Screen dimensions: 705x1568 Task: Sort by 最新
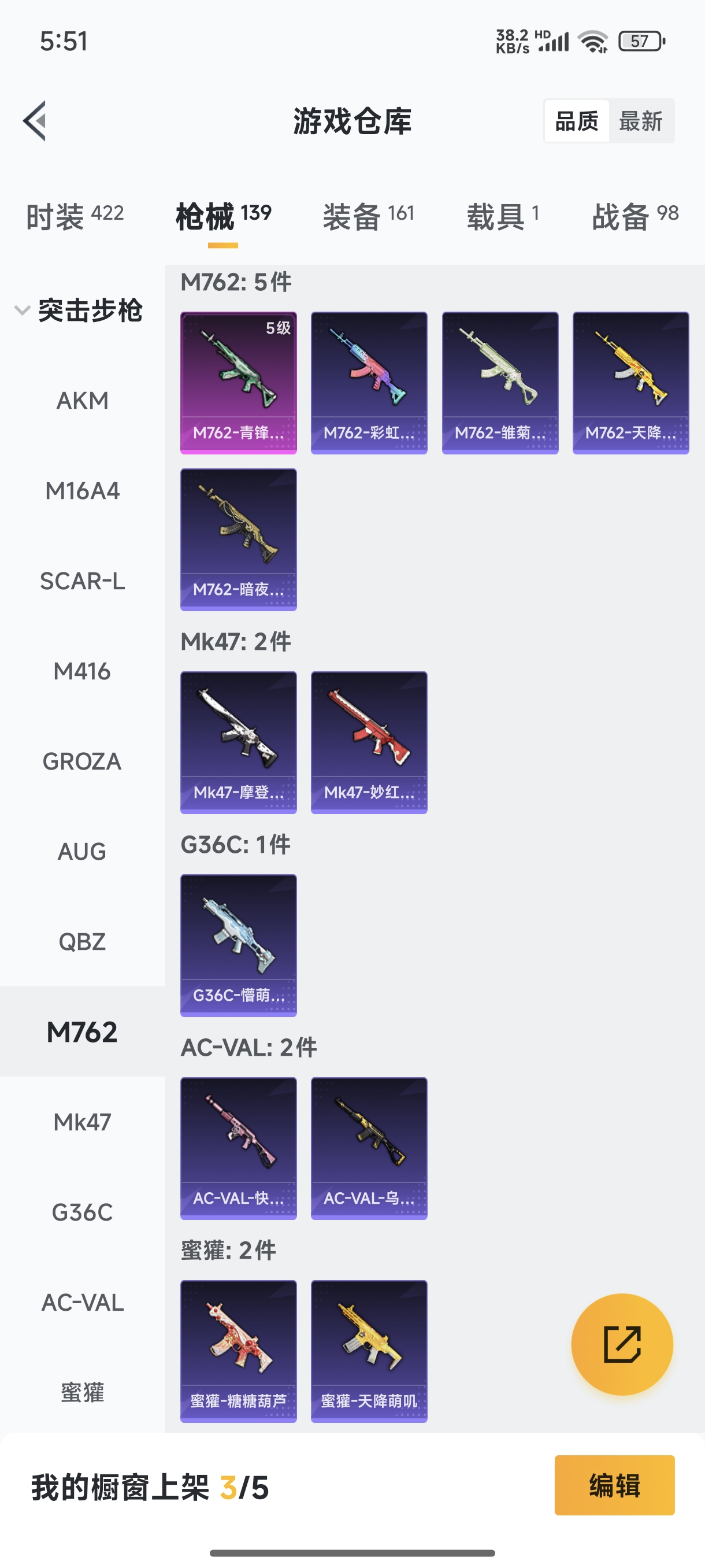(640, 121)
